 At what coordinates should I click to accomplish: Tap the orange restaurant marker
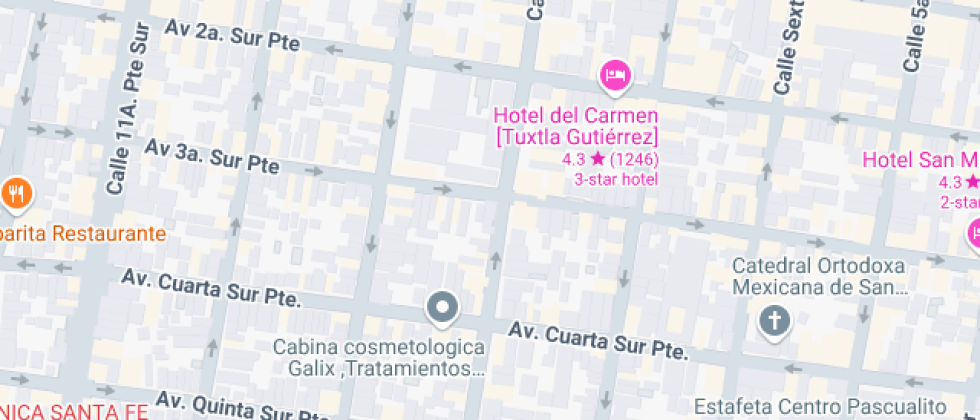(14, 194)
